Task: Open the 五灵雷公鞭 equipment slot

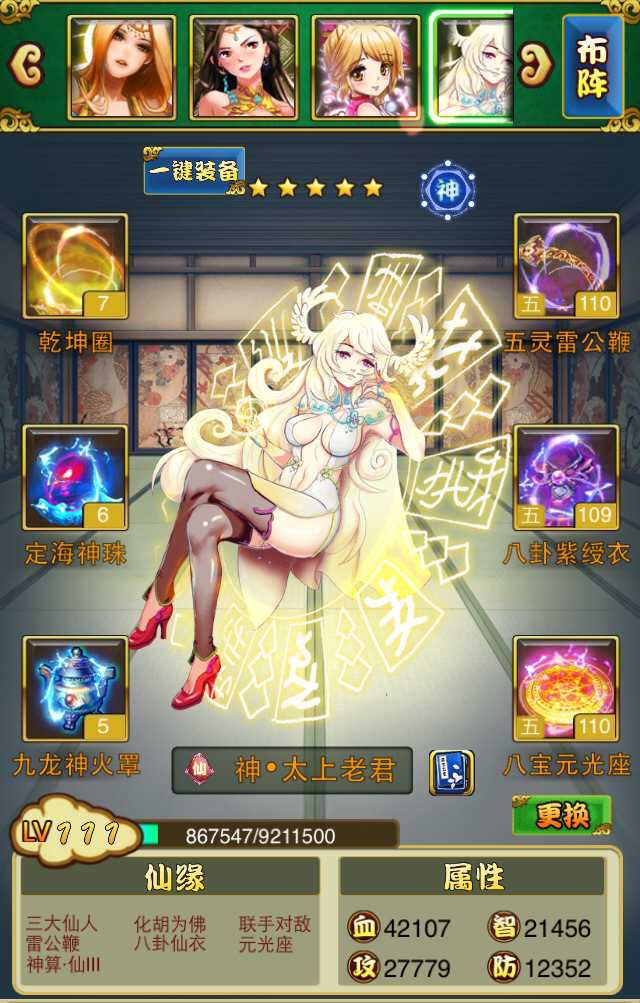Action: (566, 267)
